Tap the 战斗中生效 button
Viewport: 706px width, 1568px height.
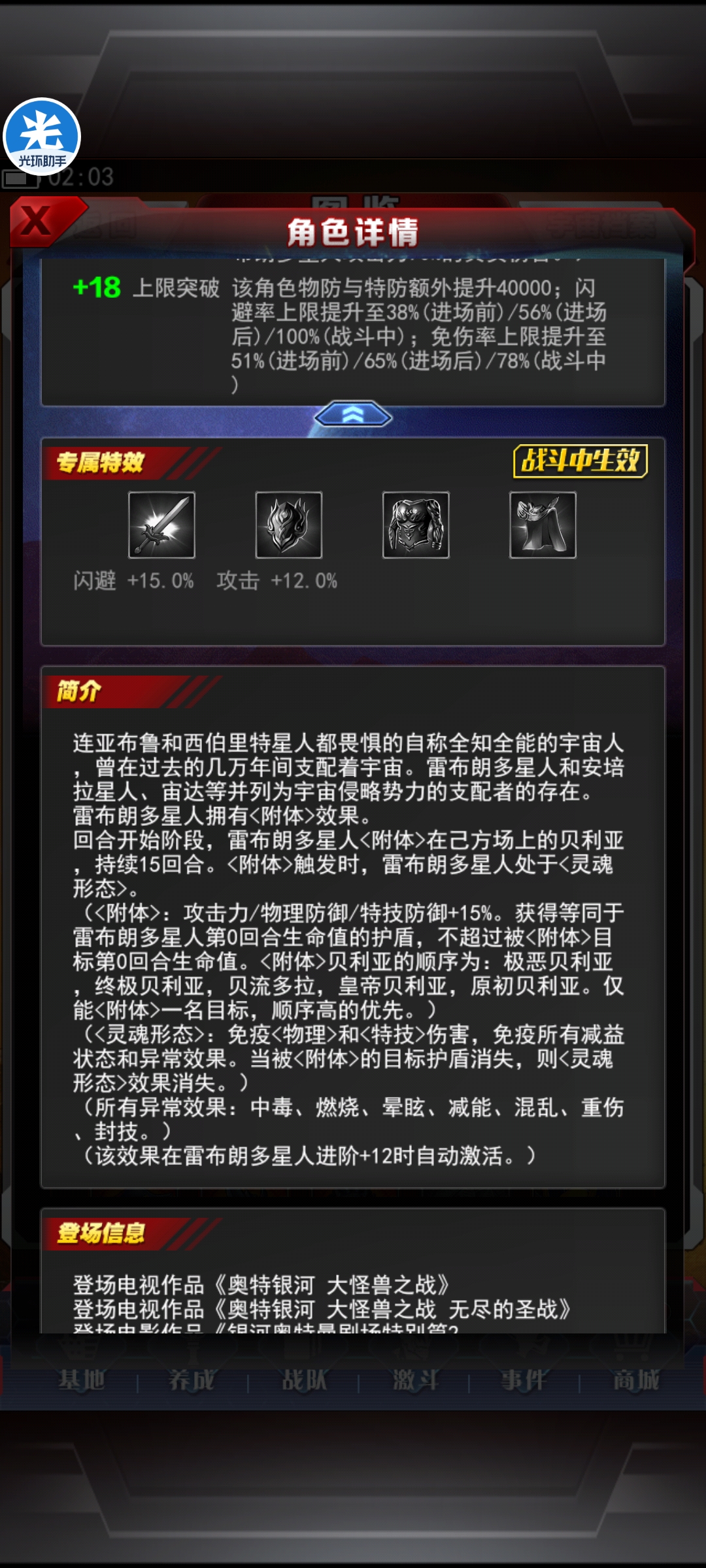(x=580, y=461)
